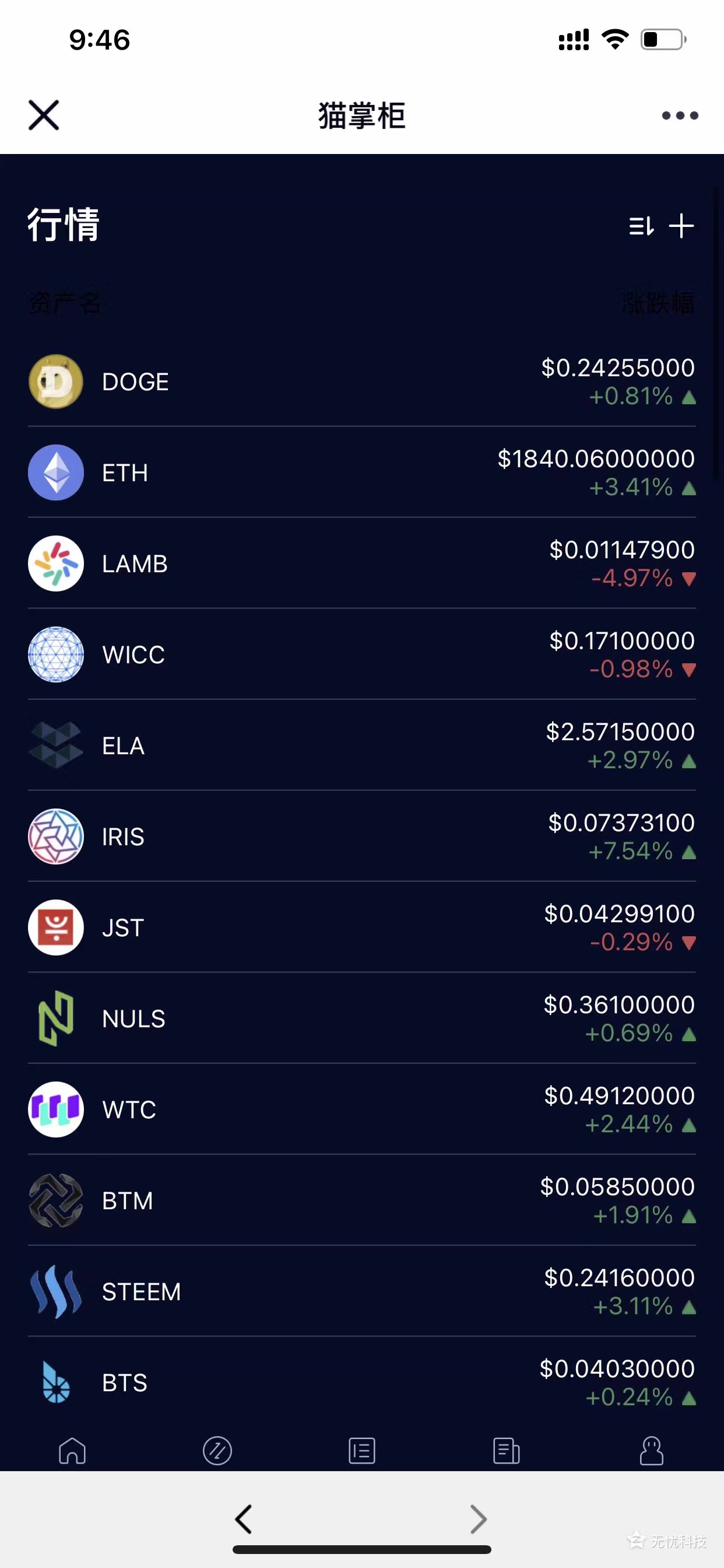Open the ELA market row

point(362,745)
